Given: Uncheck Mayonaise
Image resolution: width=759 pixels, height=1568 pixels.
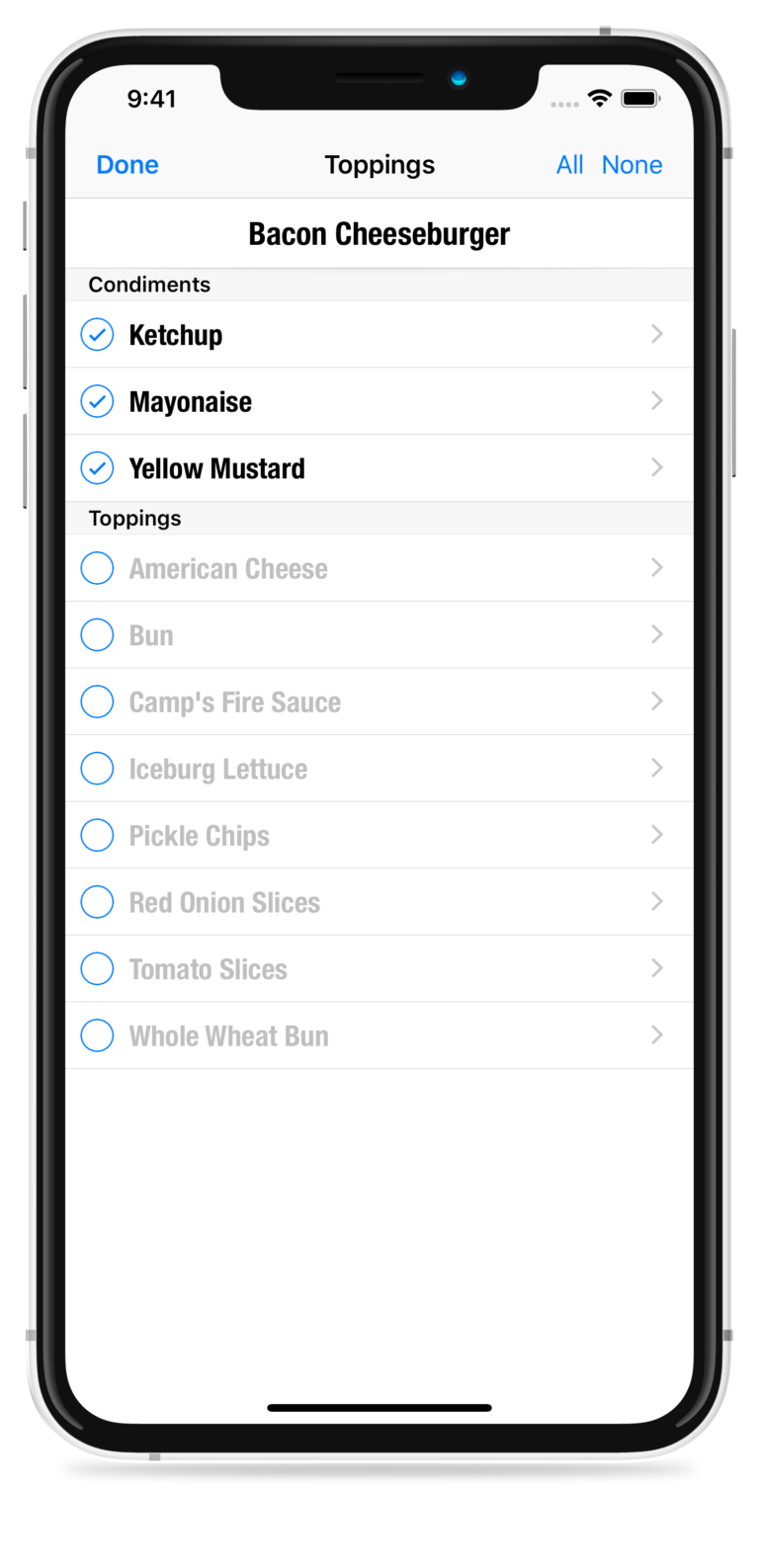Looking at the screenshot, I should point(97,401).
